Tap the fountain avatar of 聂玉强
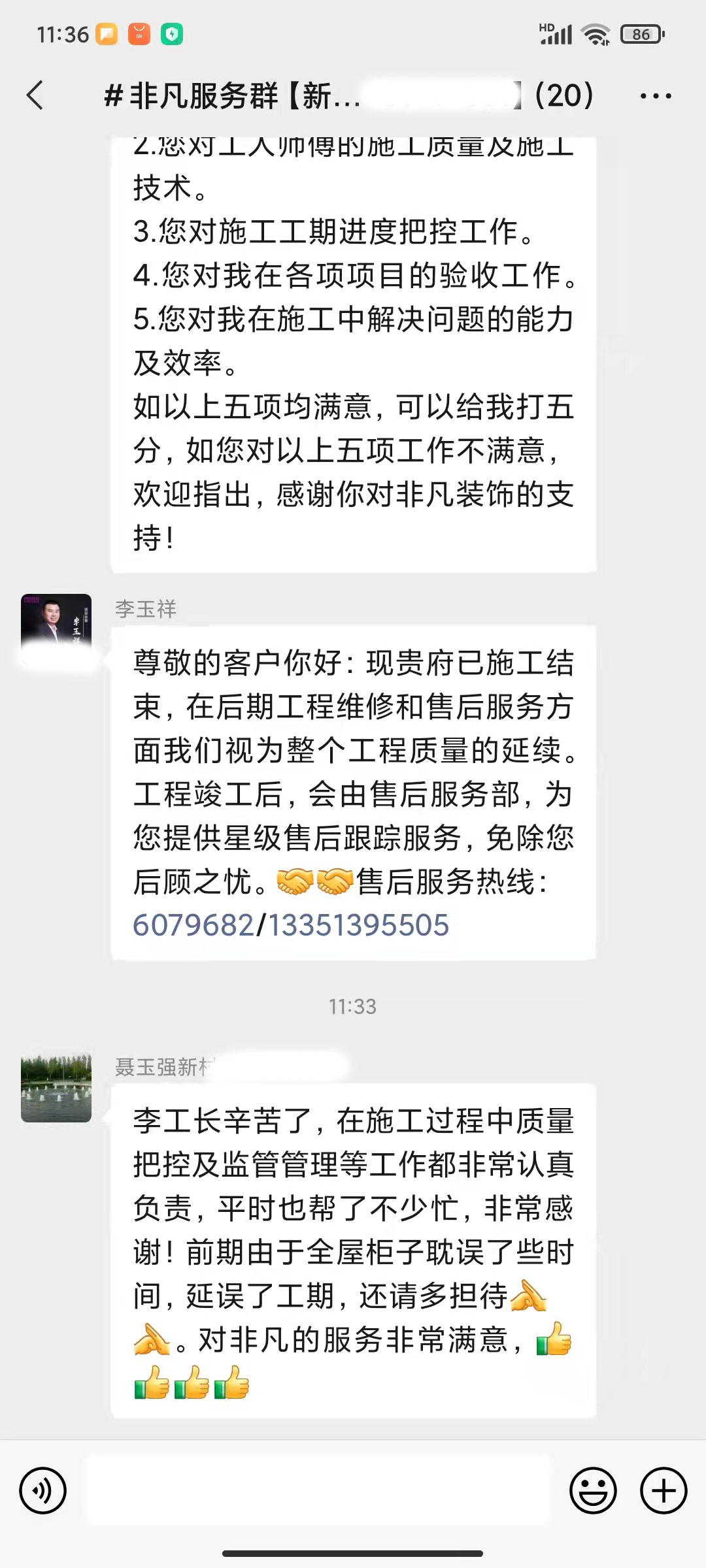706x1568 pixels. coord(56,1088)
